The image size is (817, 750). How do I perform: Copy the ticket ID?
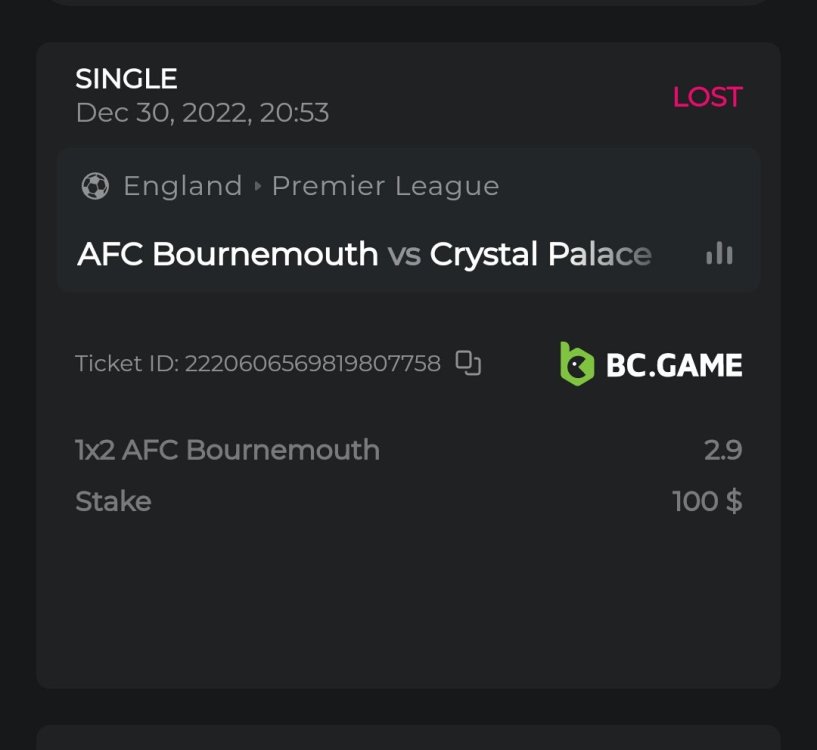point(468,363)
